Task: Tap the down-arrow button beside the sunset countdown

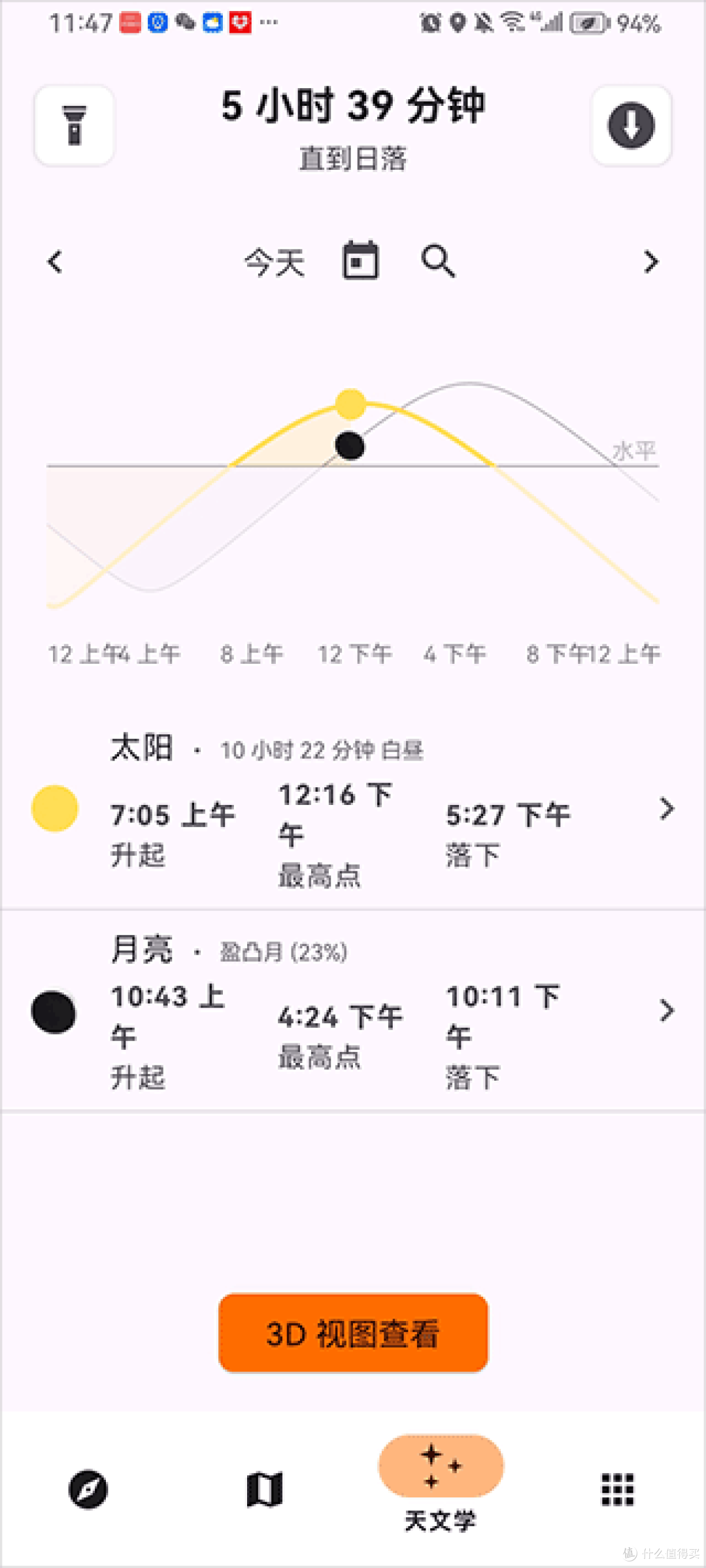Action: coord(631,125)
